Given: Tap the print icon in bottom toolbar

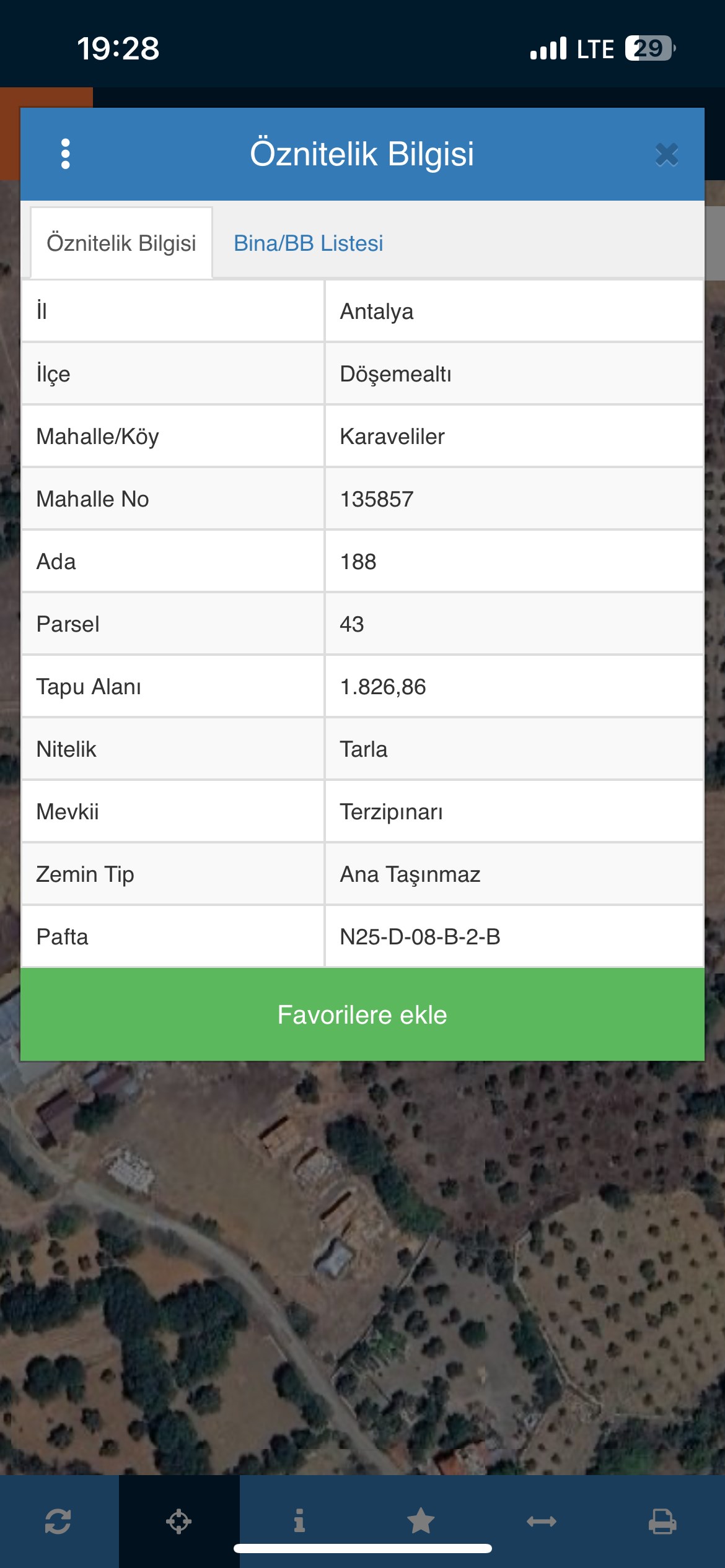Looking at the screenshot, I should point(662,1522).
